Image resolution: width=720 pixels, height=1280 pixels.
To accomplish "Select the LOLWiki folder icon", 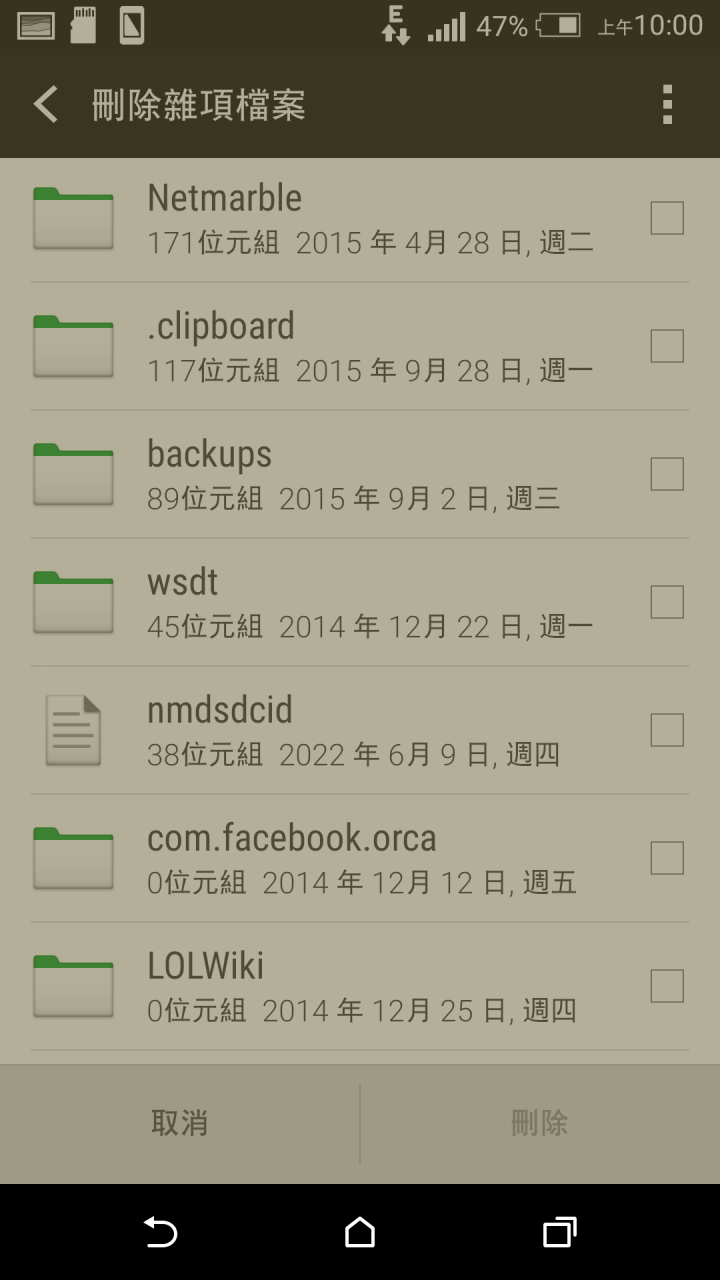I will [72, 986].
